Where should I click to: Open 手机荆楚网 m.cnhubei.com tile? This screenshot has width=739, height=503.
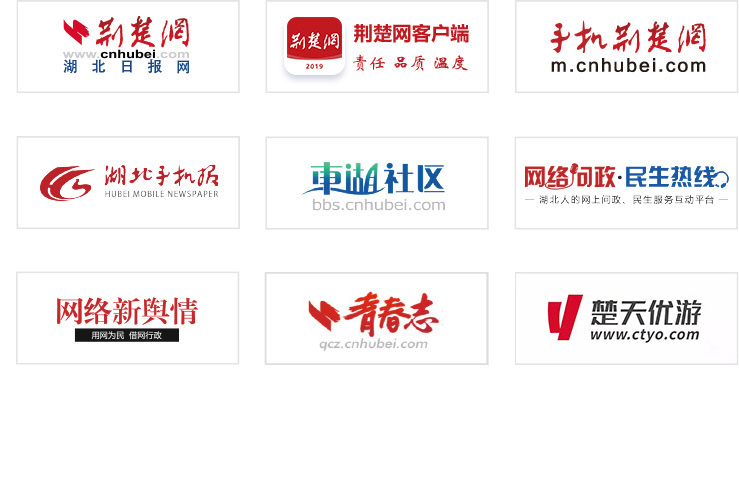(626, 47)
